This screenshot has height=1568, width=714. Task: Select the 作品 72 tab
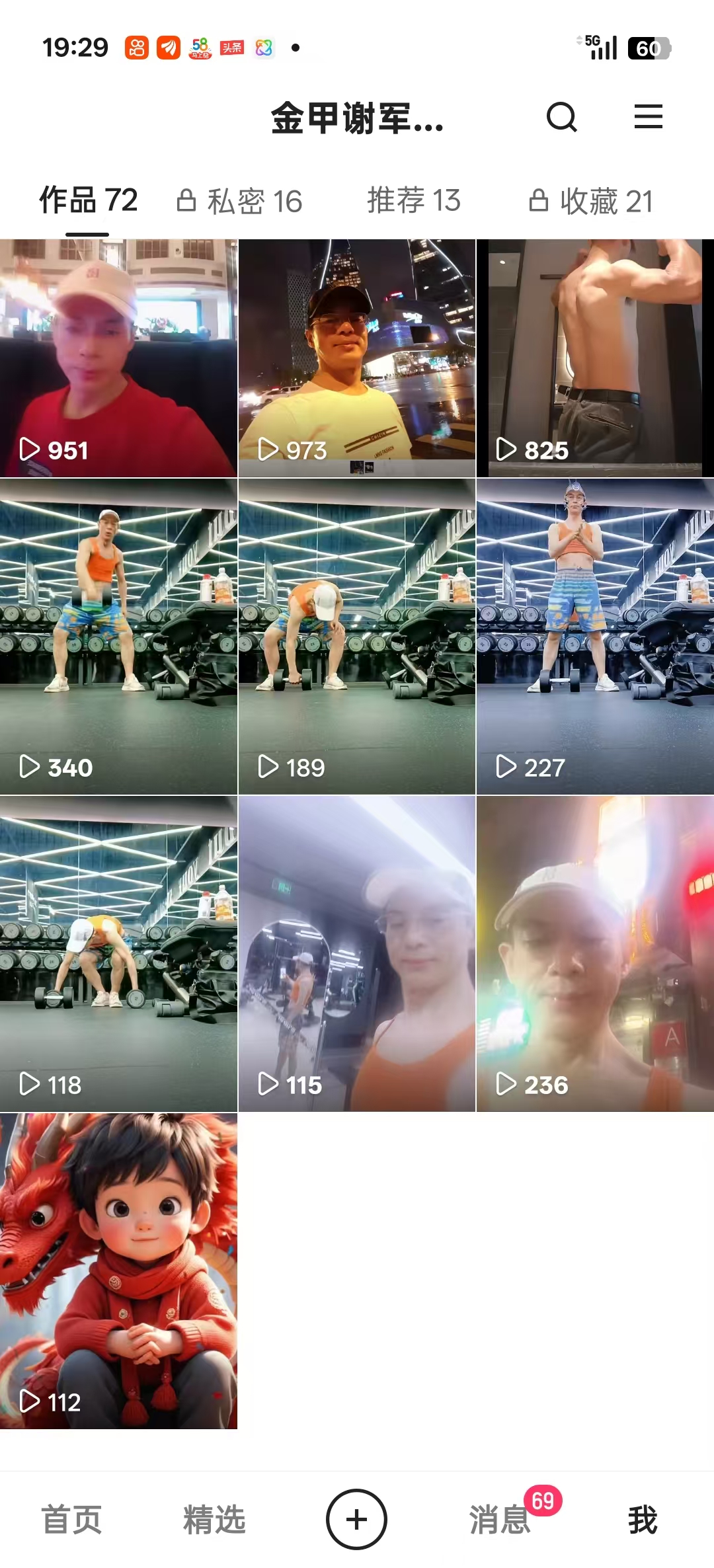click(x=88, y=200)
